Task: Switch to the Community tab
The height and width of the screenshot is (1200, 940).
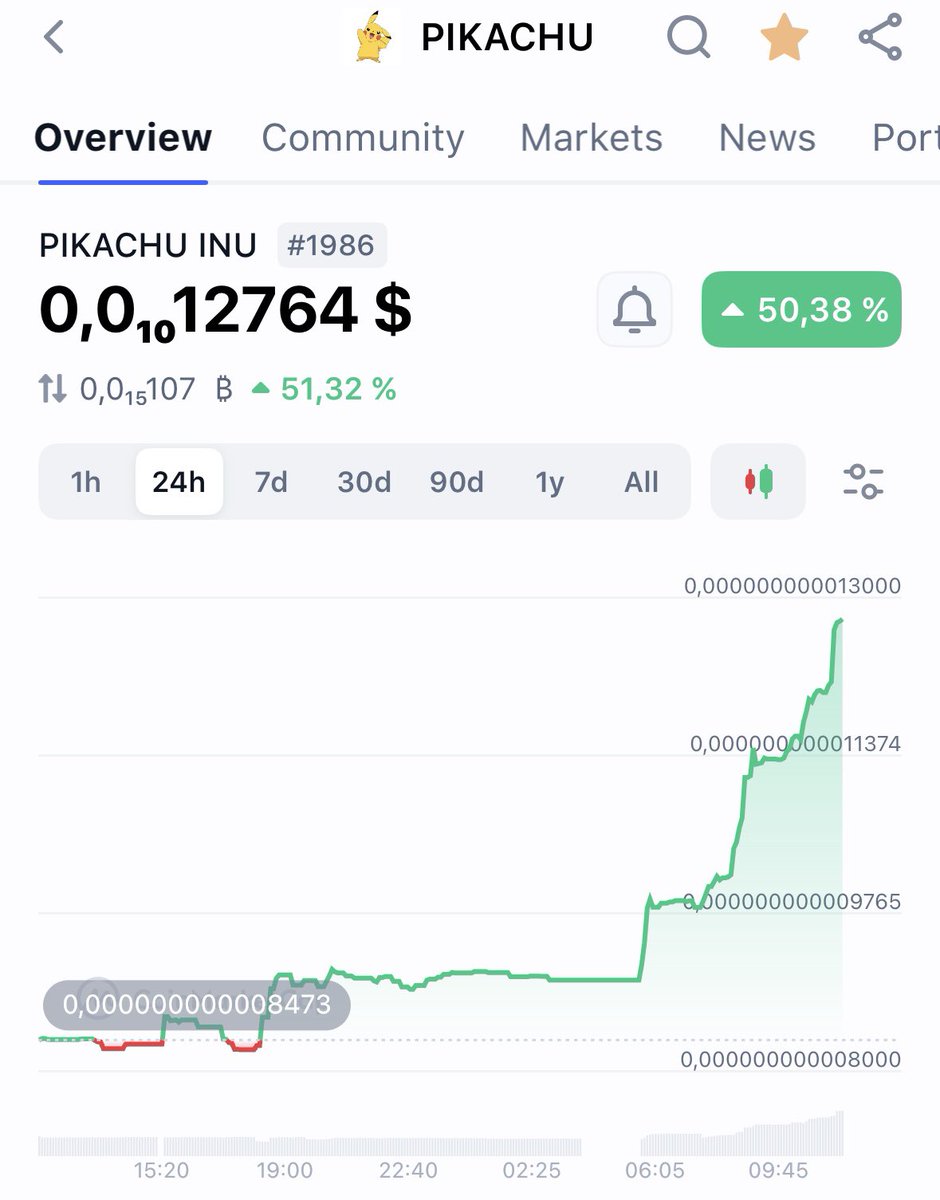Action: 362,138
